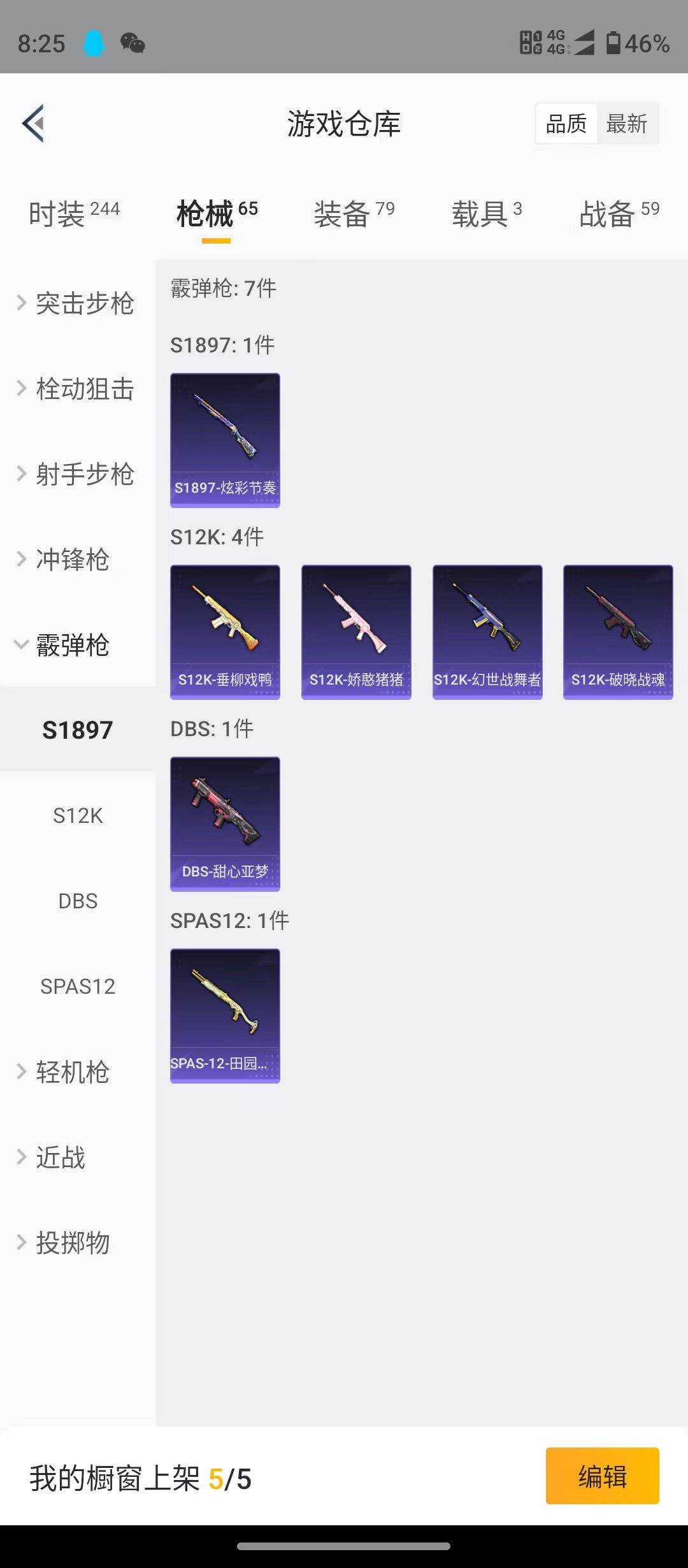Expand the 栓动狙击 category
This screenshot has width=688, height=1568.
point(84,389)
